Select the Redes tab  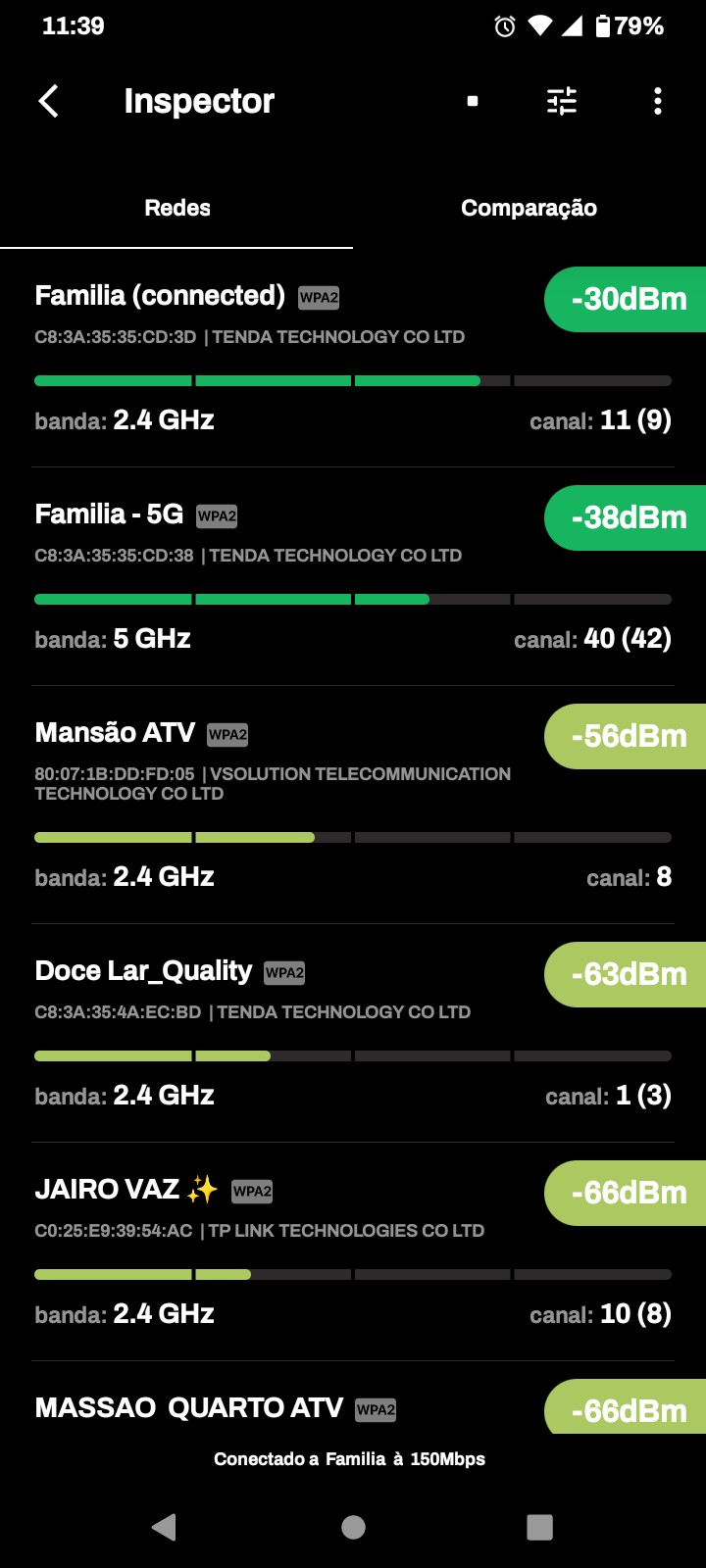point(177,208)
